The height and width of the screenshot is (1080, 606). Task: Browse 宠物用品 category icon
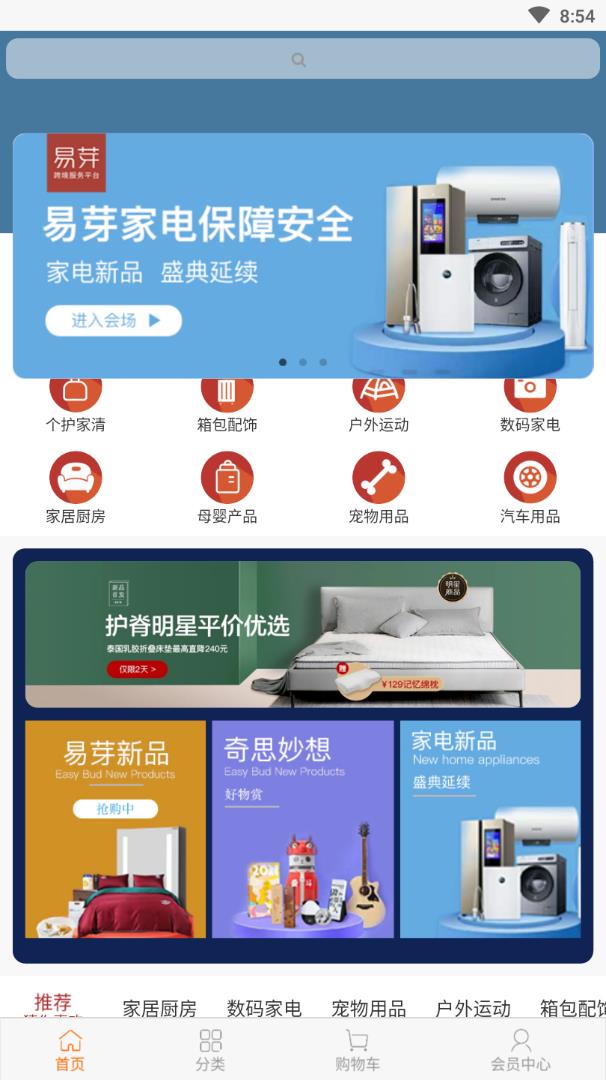point(378,478)
